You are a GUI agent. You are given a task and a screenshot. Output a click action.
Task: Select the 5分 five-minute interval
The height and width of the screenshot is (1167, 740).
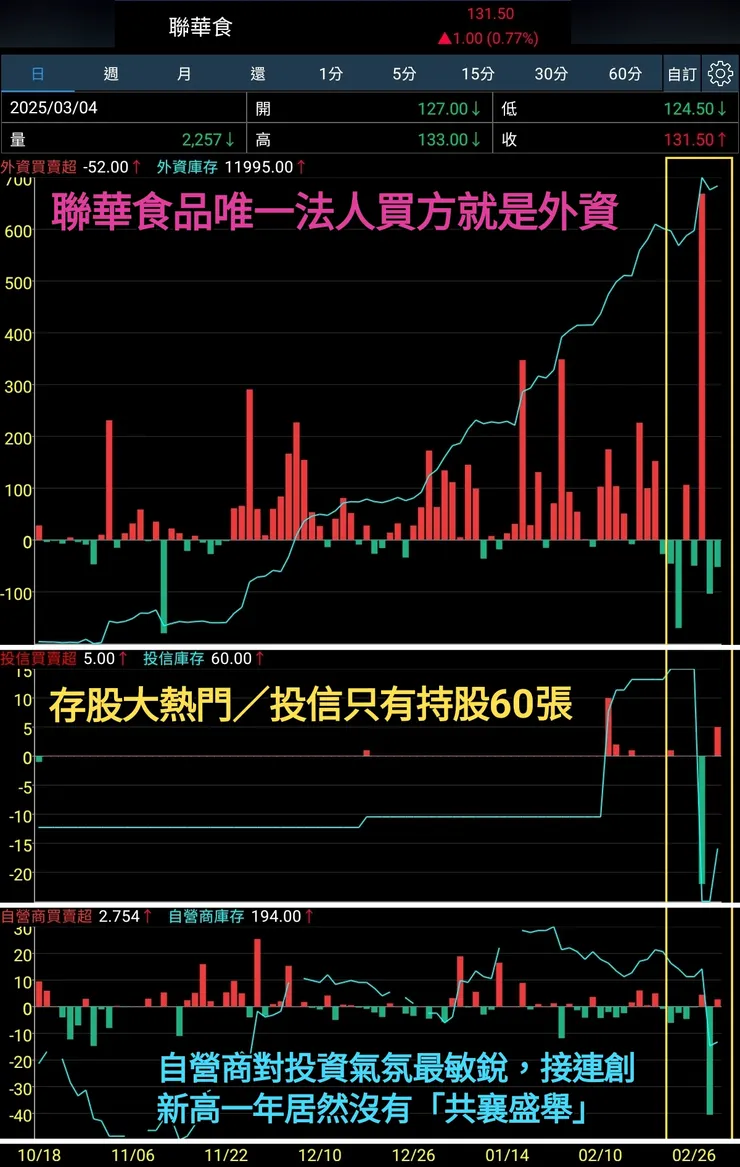tap(406, 73)
